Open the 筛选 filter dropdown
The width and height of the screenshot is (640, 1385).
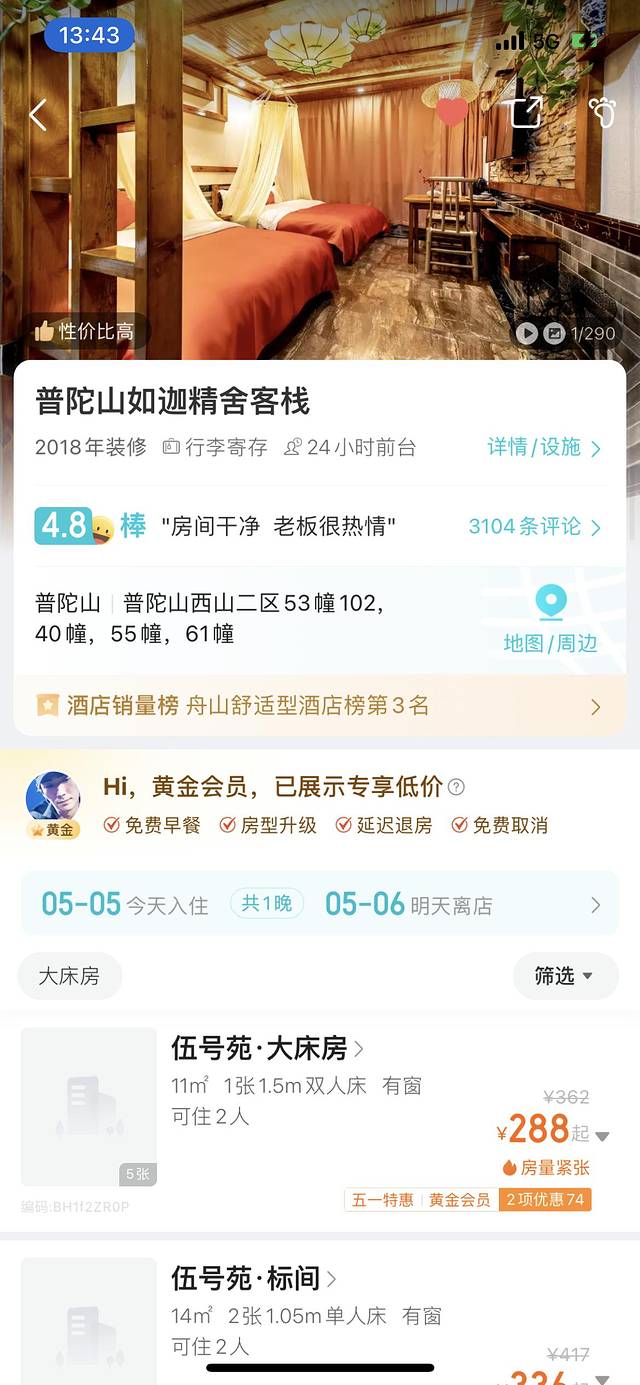click(x=565, y=976)
